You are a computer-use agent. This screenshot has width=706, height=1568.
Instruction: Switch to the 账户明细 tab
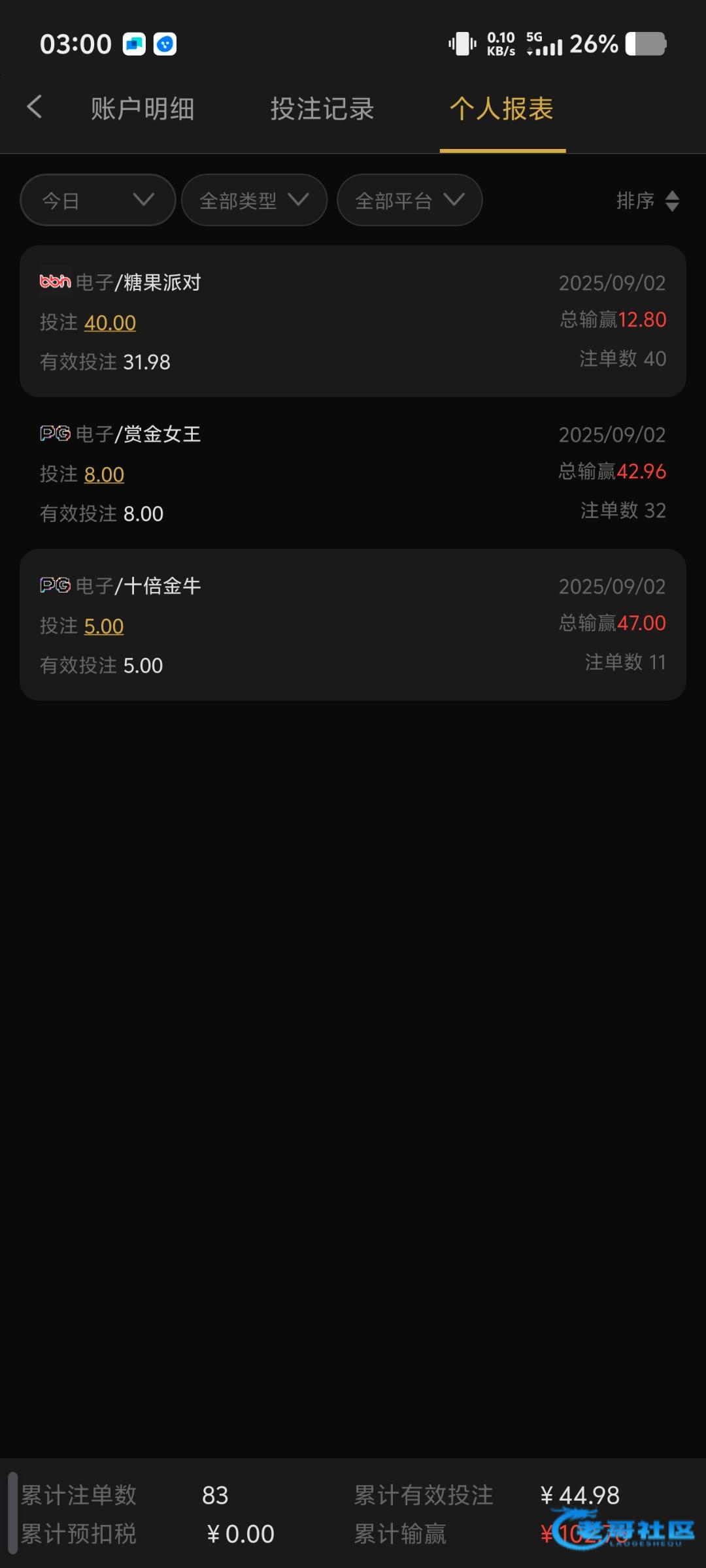click(143, 108)
